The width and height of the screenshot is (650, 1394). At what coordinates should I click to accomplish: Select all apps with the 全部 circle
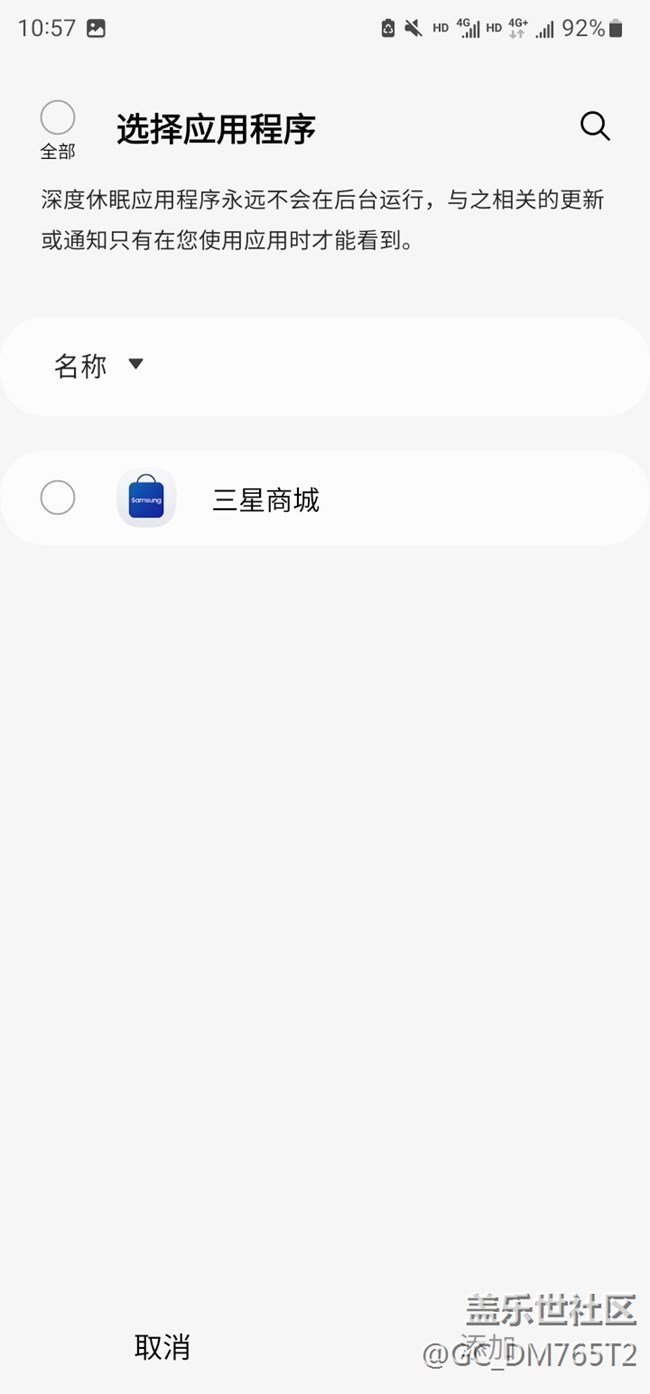click(58, 118)
